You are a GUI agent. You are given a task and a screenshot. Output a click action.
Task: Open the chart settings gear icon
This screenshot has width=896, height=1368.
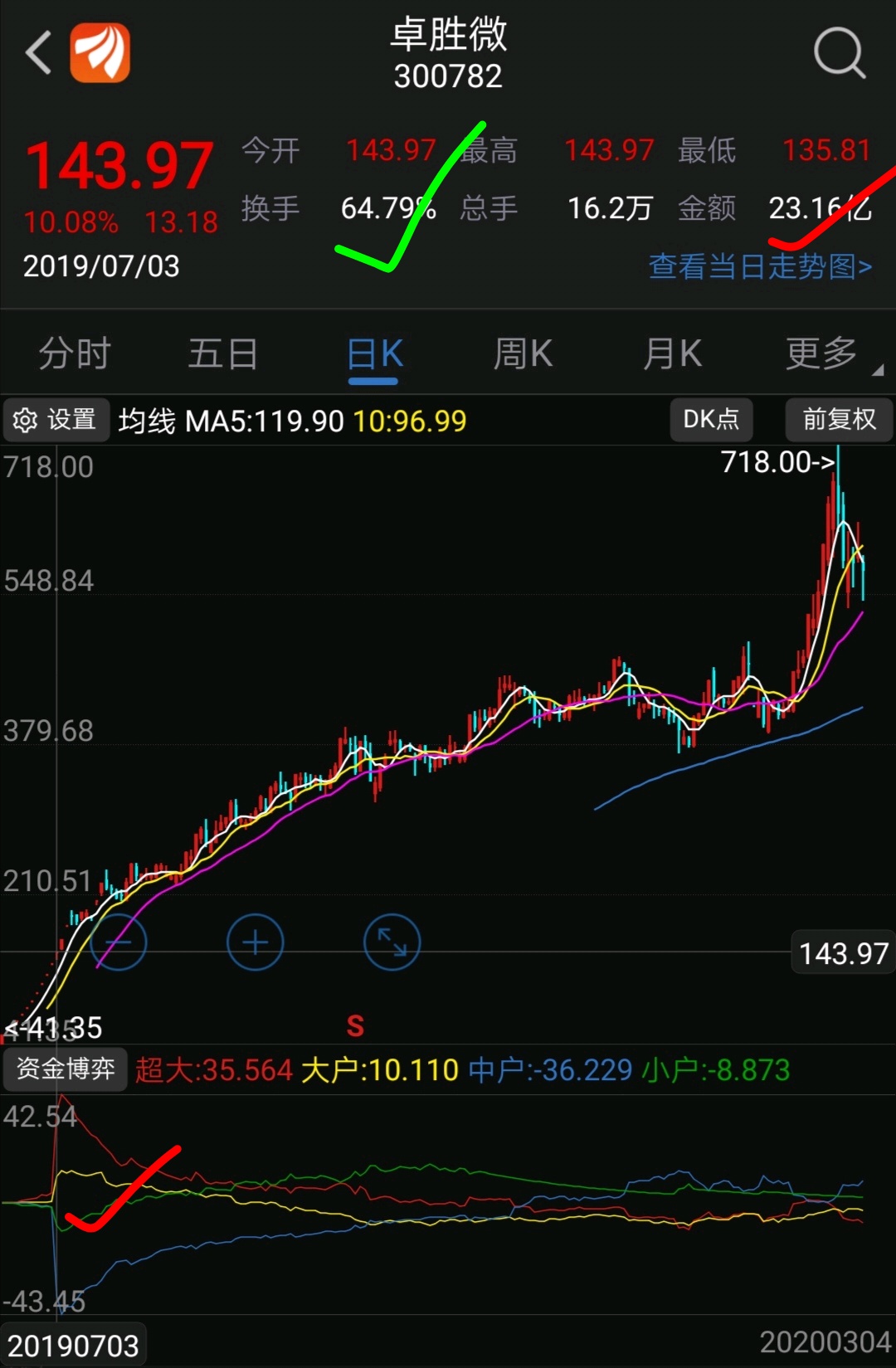coord(27,420)
